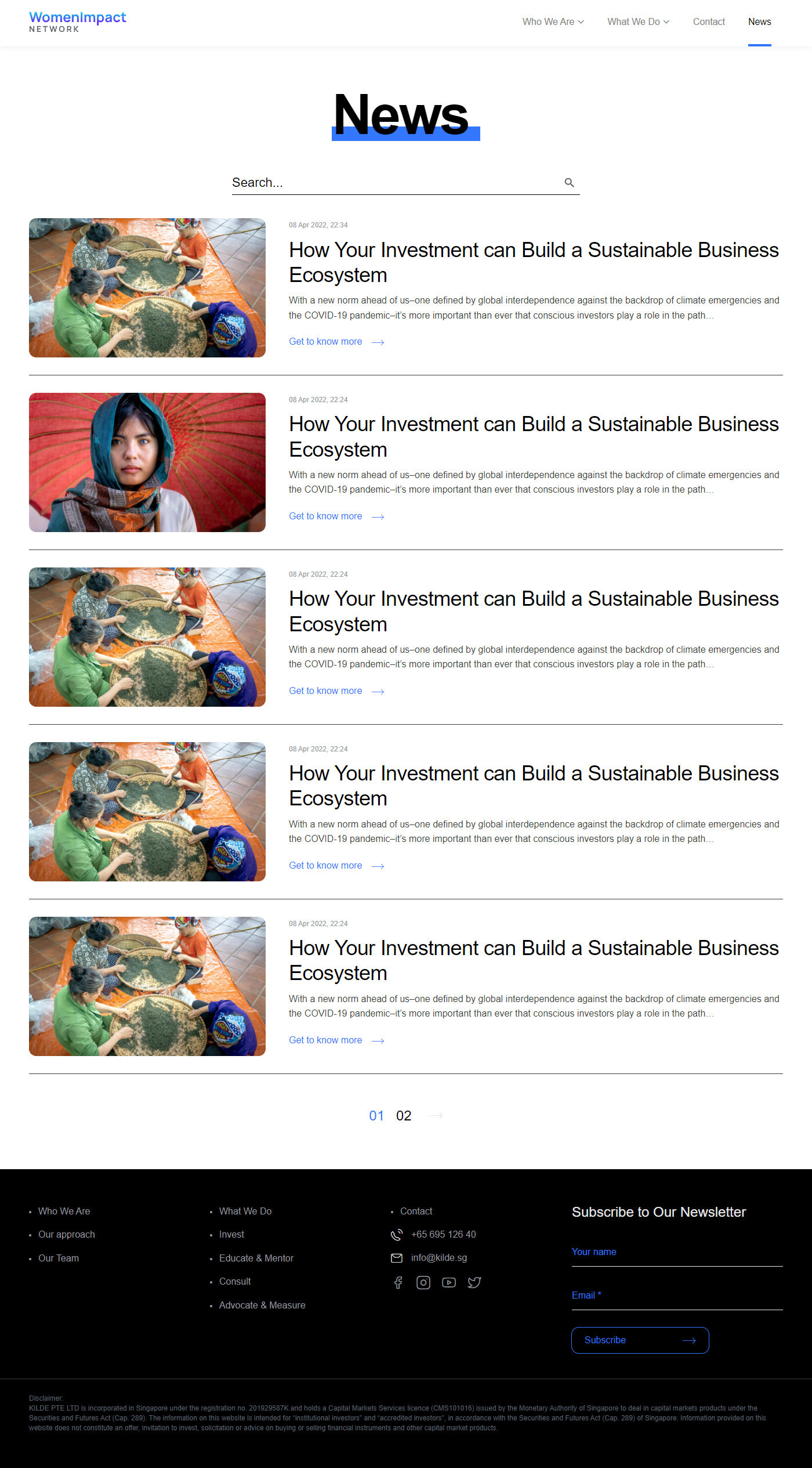Open Advocate & Measure footer link
This screenshot has height=1468, width=812.
tap(262, 1305)
